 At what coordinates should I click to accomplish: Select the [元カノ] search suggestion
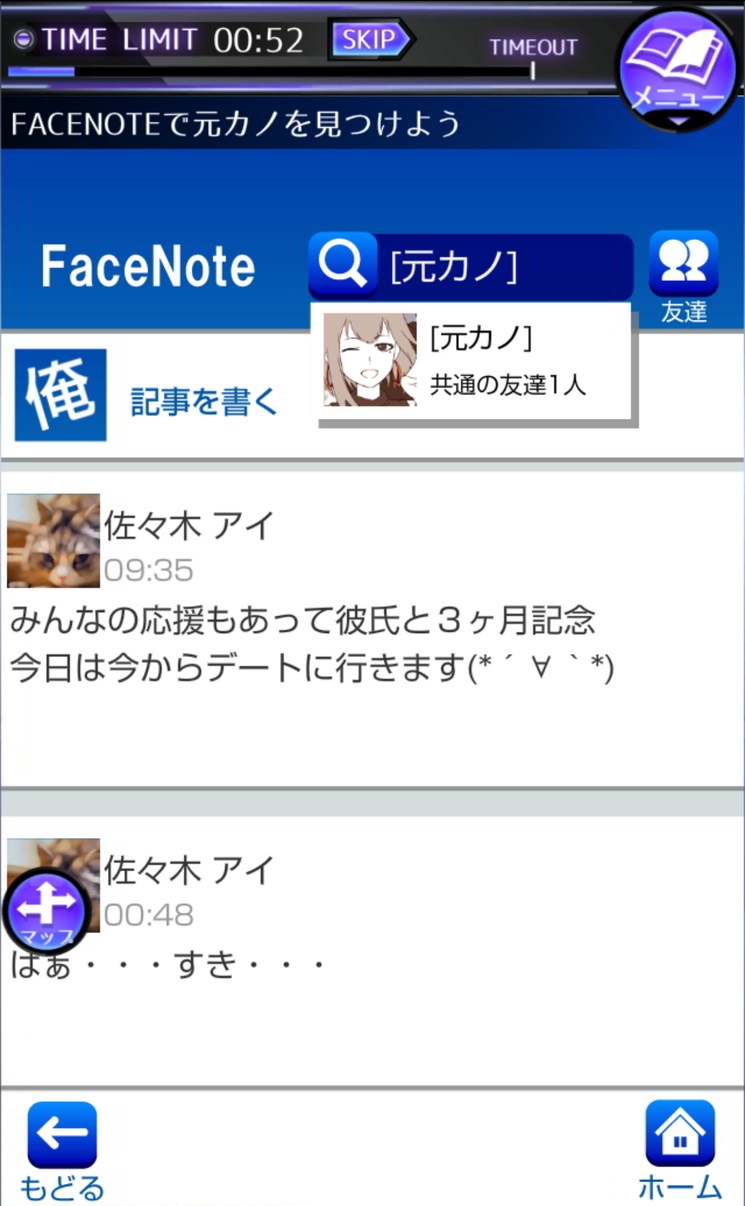point(475,359)
